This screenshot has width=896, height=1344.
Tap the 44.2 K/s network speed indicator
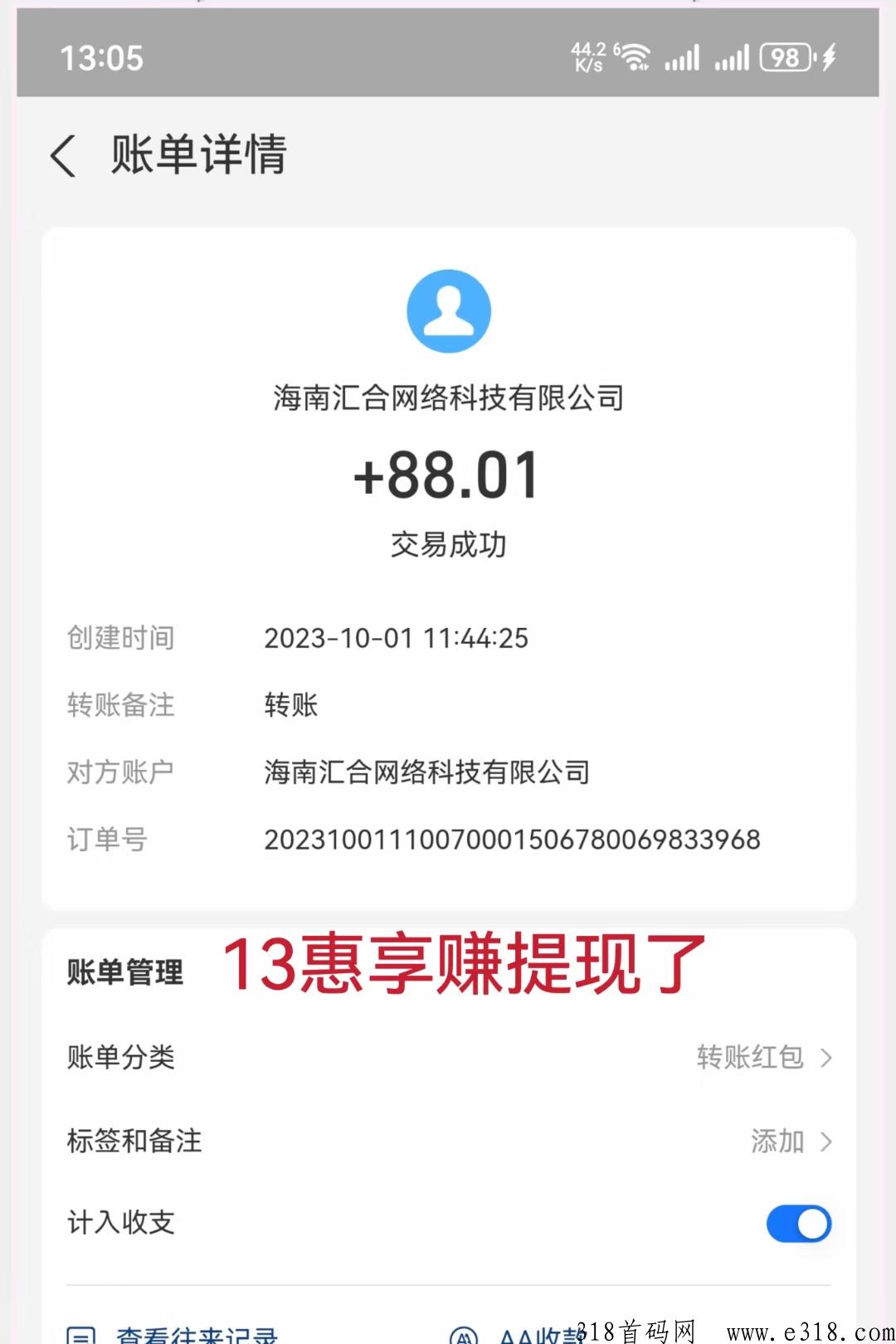coord(587,56)
